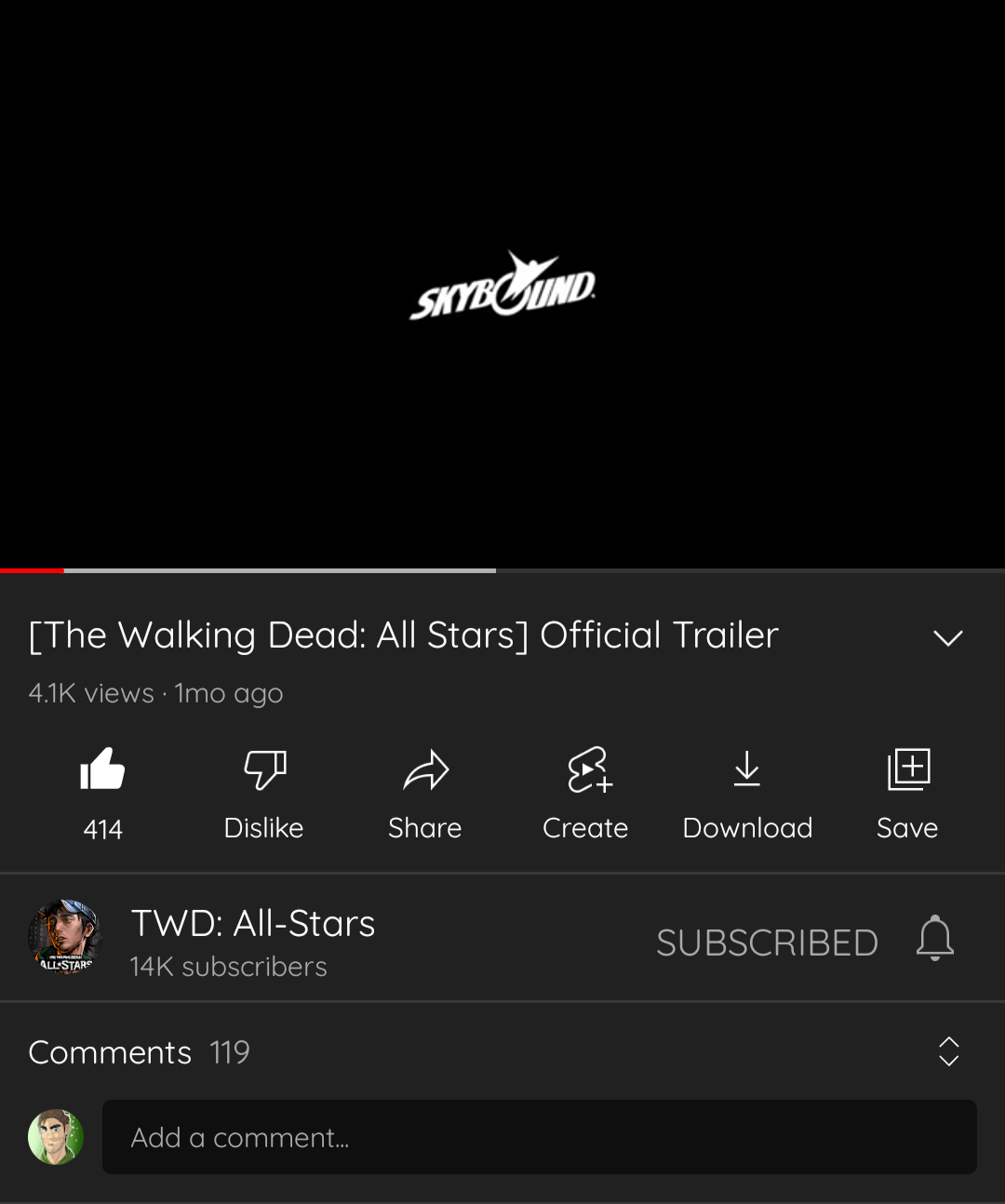Screen dimensions: 1005x1204
Task: Save the video to a playlist
Action: point(907,791)
